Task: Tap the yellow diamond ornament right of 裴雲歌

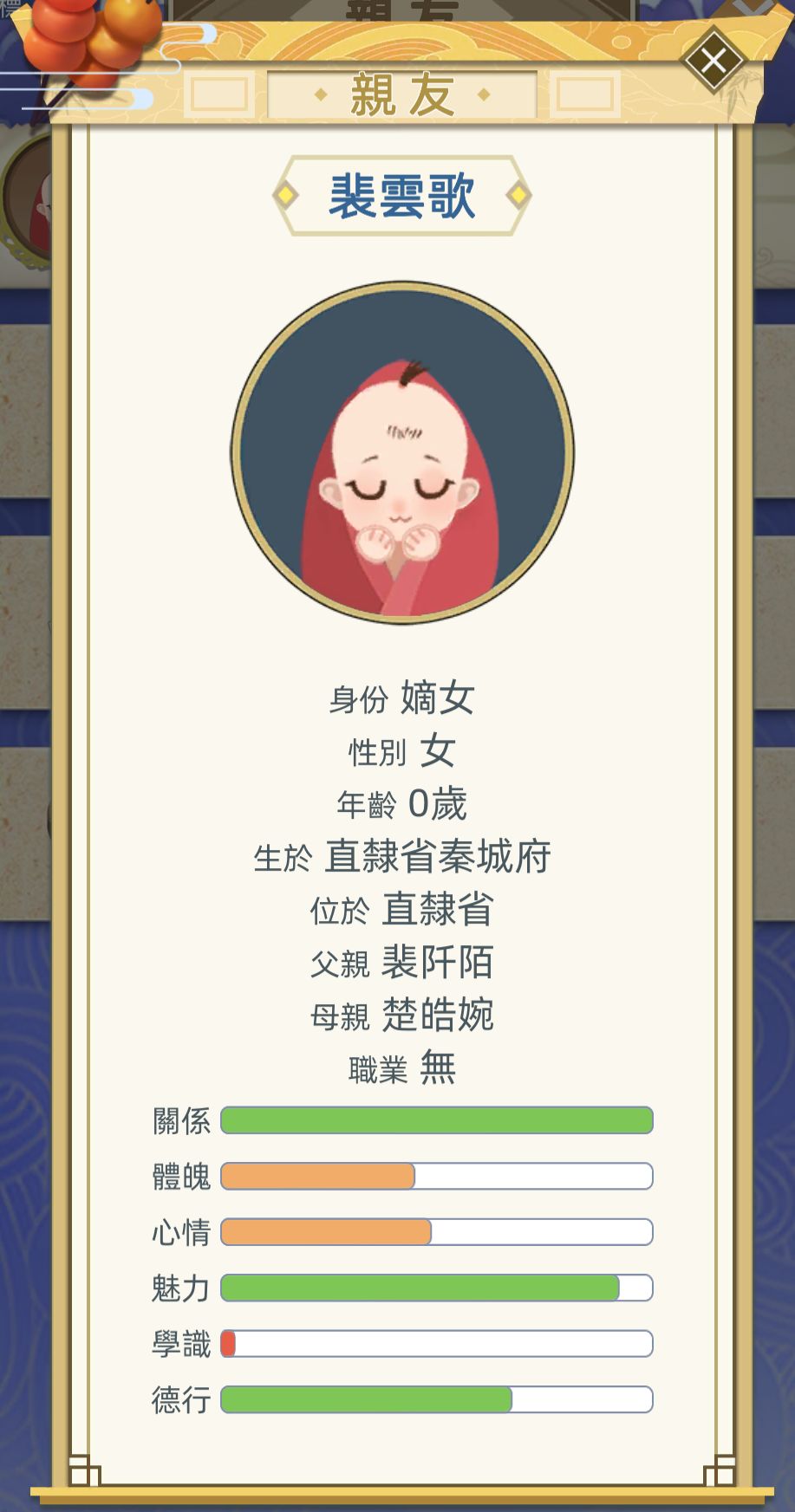Action: click(517, 196)
